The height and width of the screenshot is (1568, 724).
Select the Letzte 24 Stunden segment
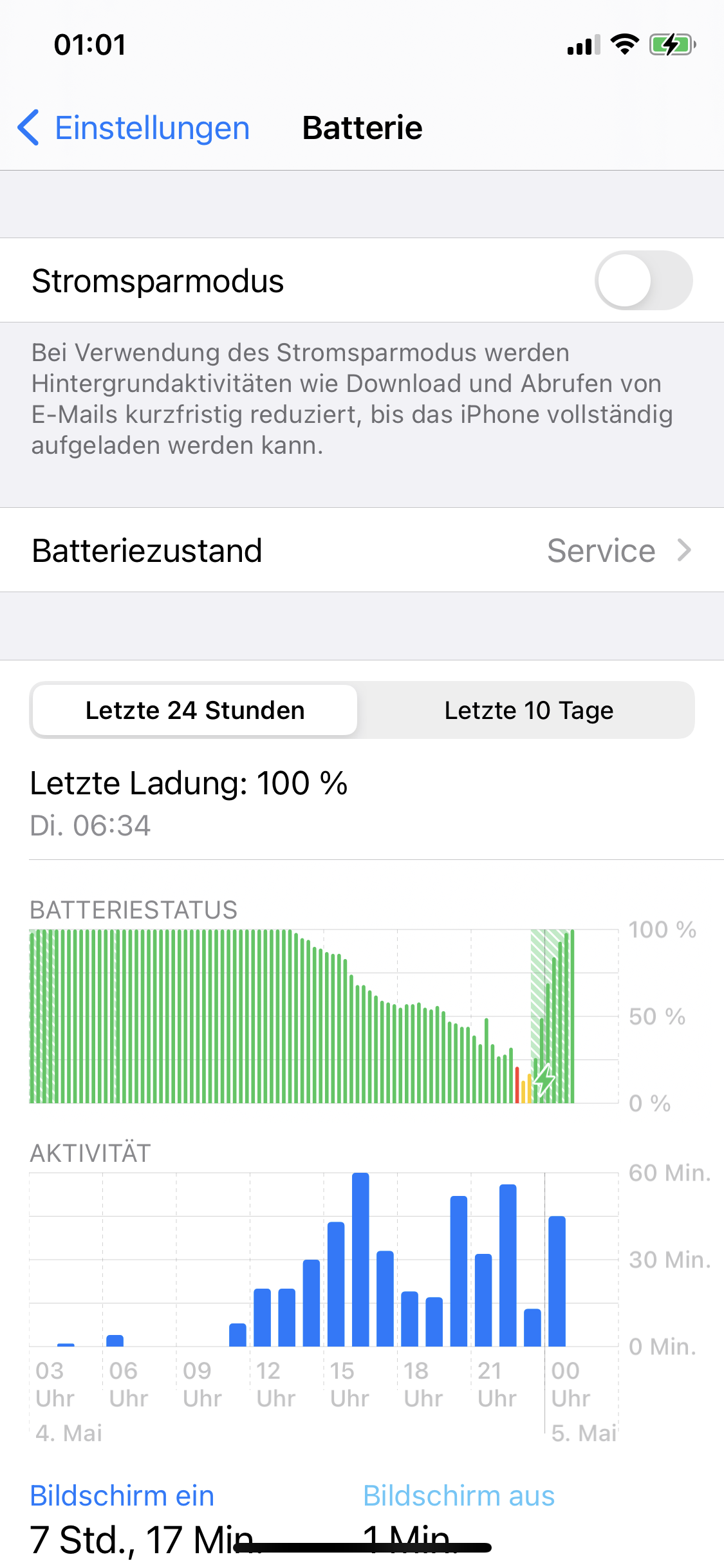[x=195, y=710]
